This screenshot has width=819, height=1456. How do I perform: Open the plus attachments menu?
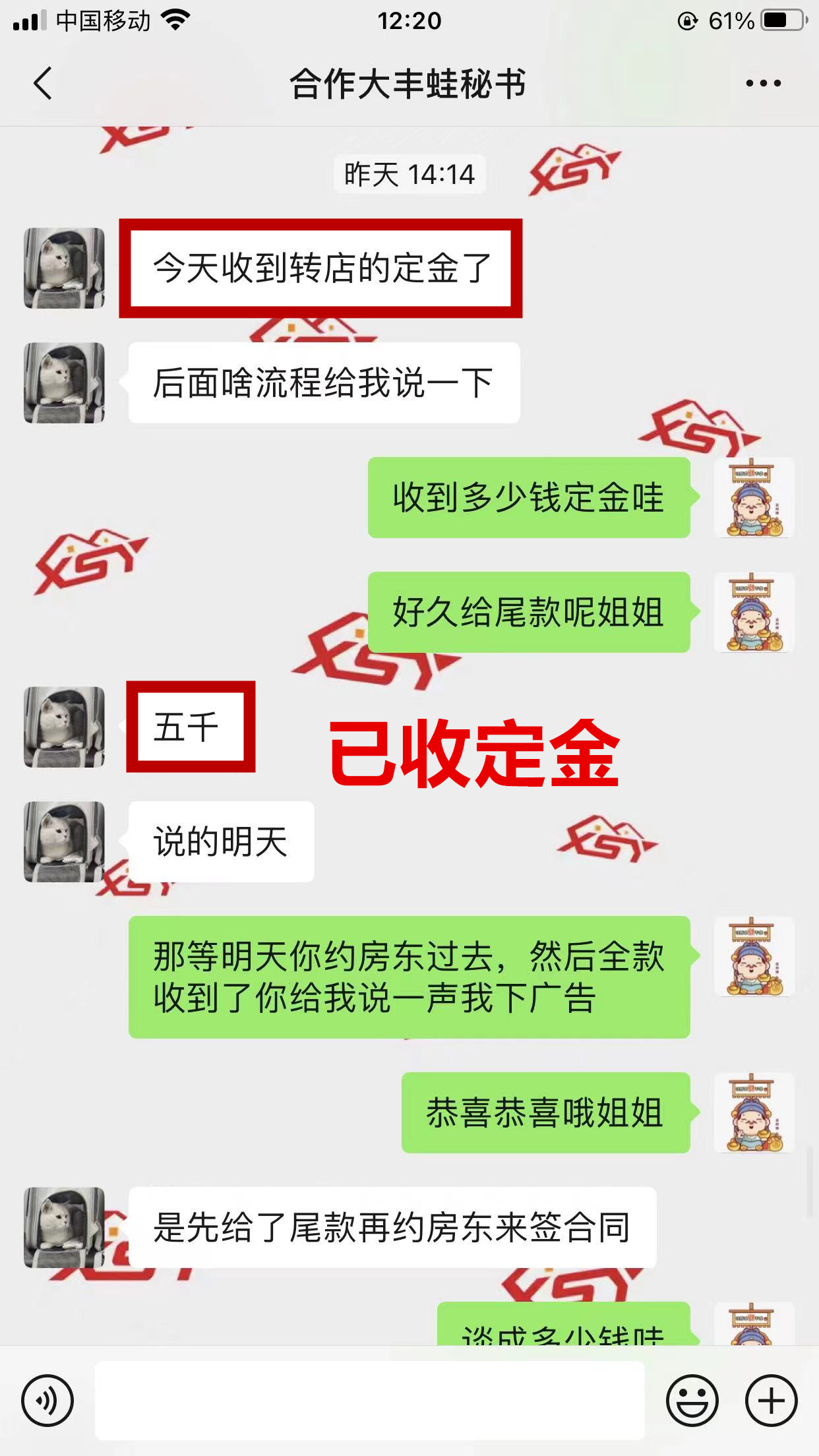click(x=771, y=1400)
